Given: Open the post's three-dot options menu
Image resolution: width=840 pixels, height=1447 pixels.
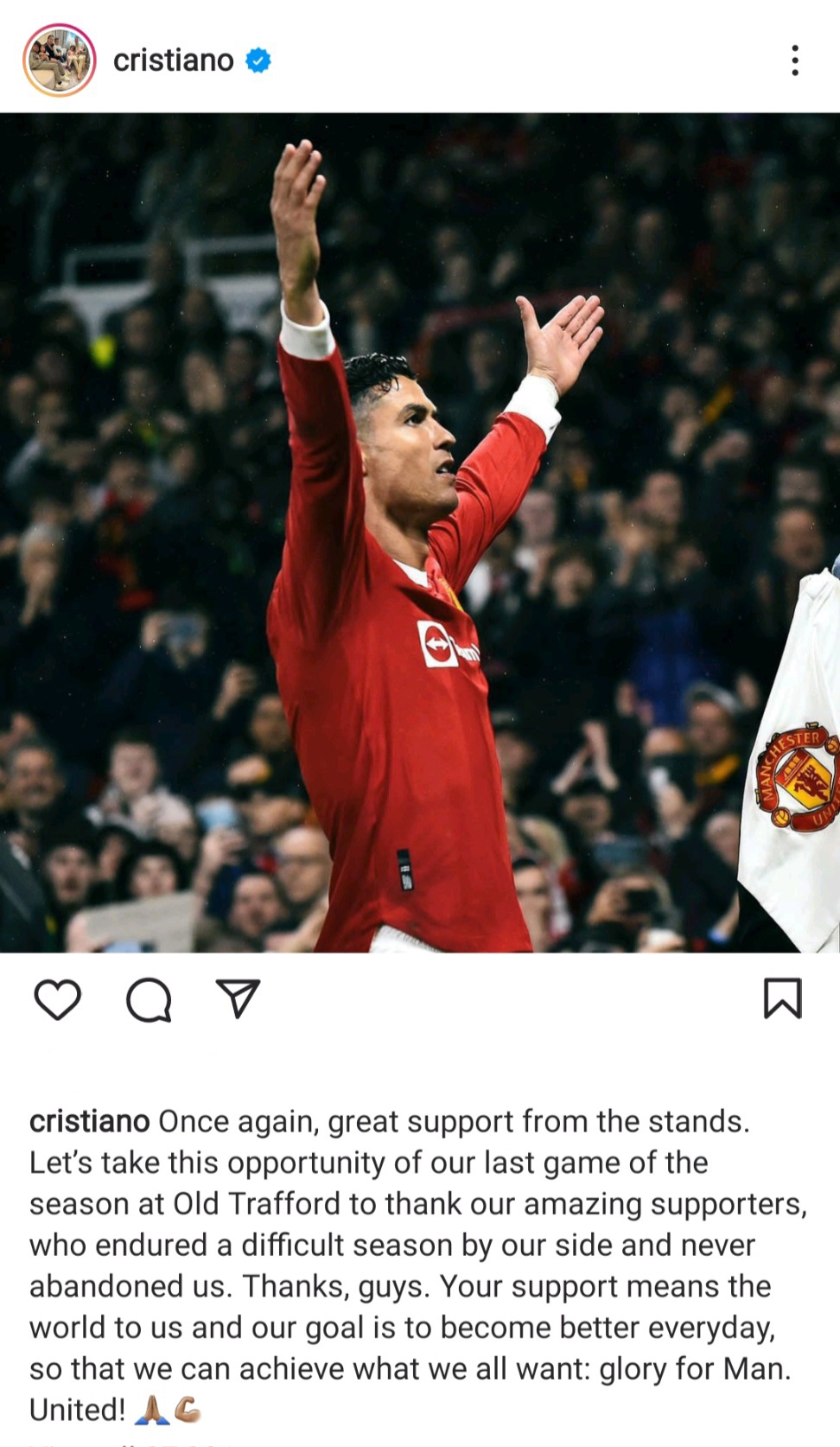Looking at the screenshot, I should (794, 61).
